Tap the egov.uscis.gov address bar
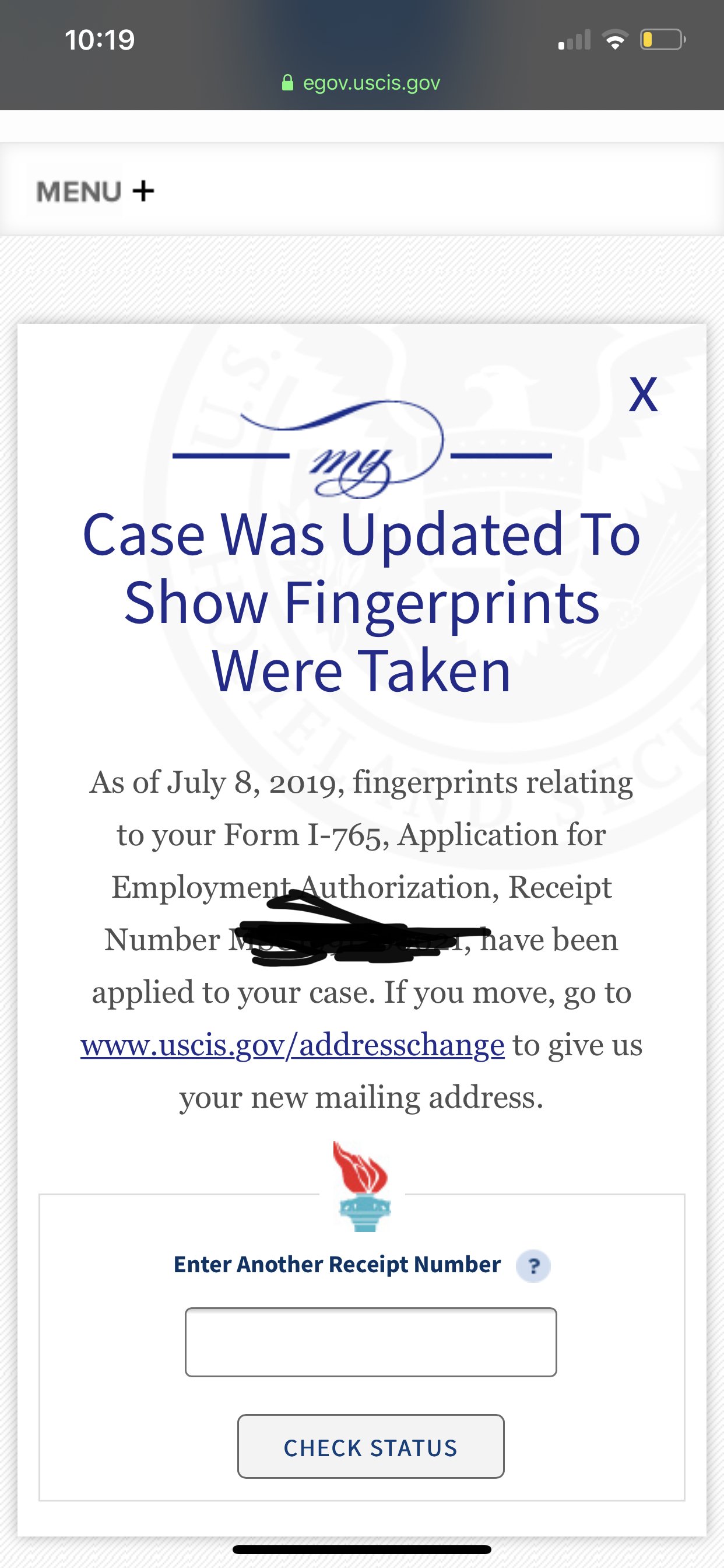This screenshot has width=724, height=1568. click(361, 82)
